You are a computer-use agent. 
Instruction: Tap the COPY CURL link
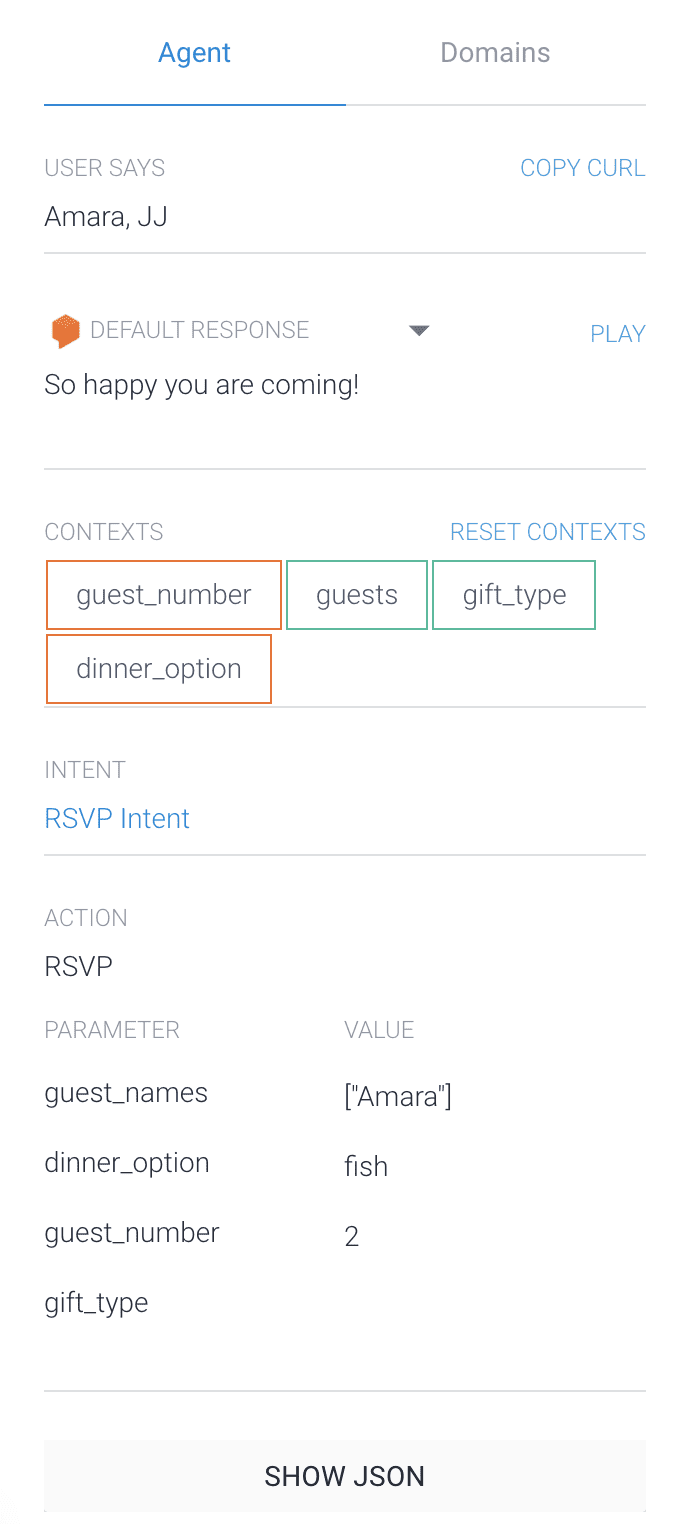[582, 168]
